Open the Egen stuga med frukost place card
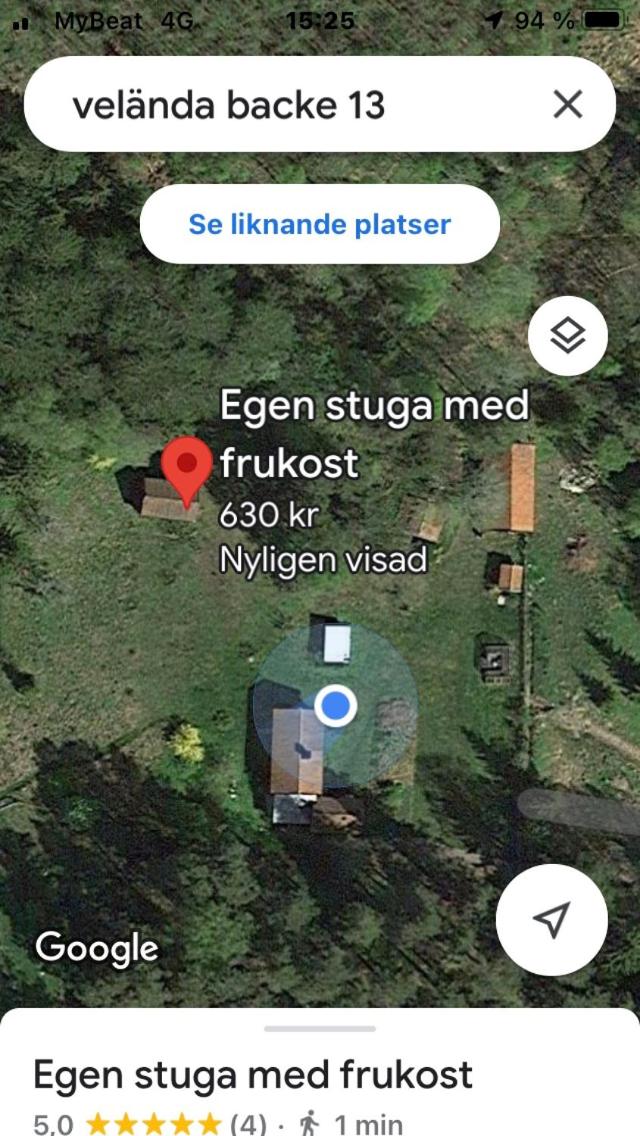 coord(252,1074)
